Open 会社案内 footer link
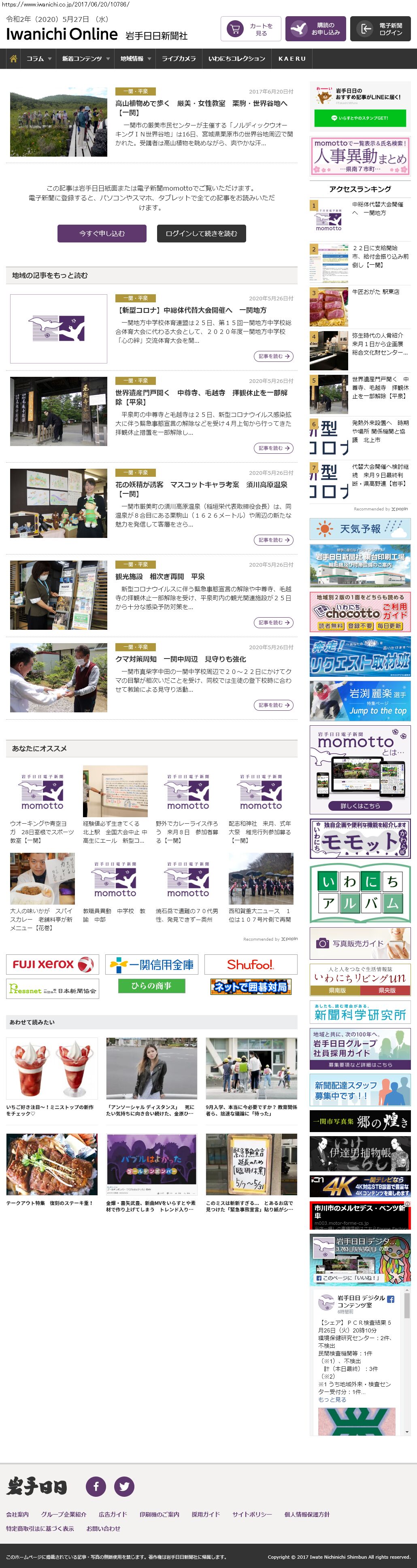The image size is (417, 1568). pyautogui.click(x=17, y=1514)
